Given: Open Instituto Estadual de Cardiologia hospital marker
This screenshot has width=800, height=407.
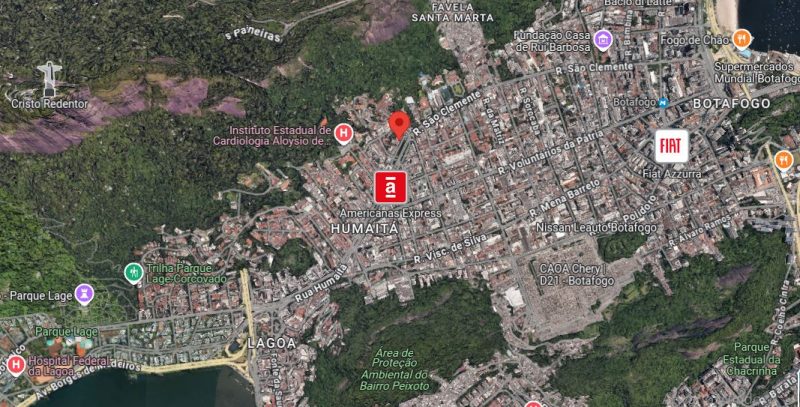Looking at the screenshot, I should [x=344, y=132].
